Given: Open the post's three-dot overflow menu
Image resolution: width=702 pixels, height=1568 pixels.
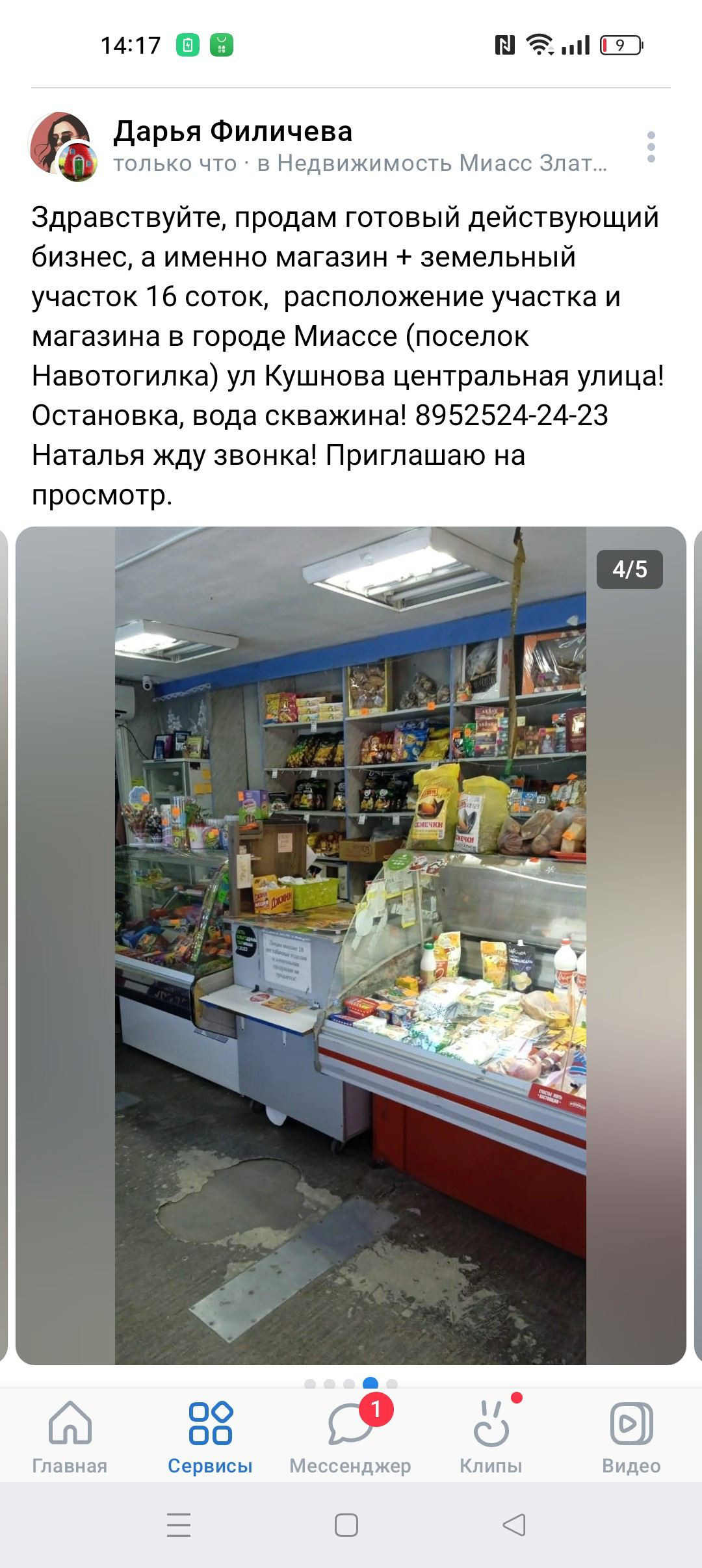Looking at the screenshot, I should 651,147.
